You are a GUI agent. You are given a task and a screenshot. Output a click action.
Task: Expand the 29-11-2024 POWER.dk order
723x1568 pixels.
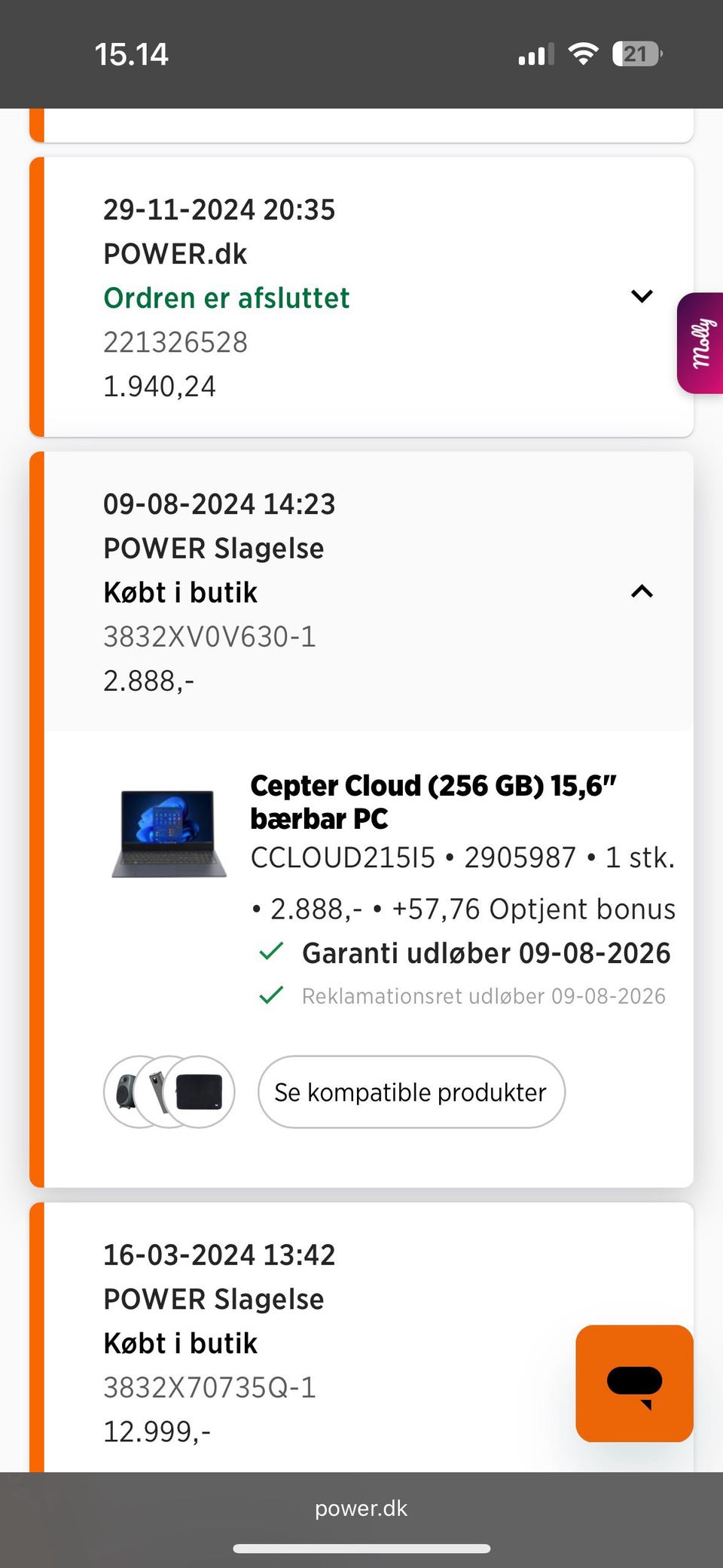pyautogui.click(x=641, y=297)
